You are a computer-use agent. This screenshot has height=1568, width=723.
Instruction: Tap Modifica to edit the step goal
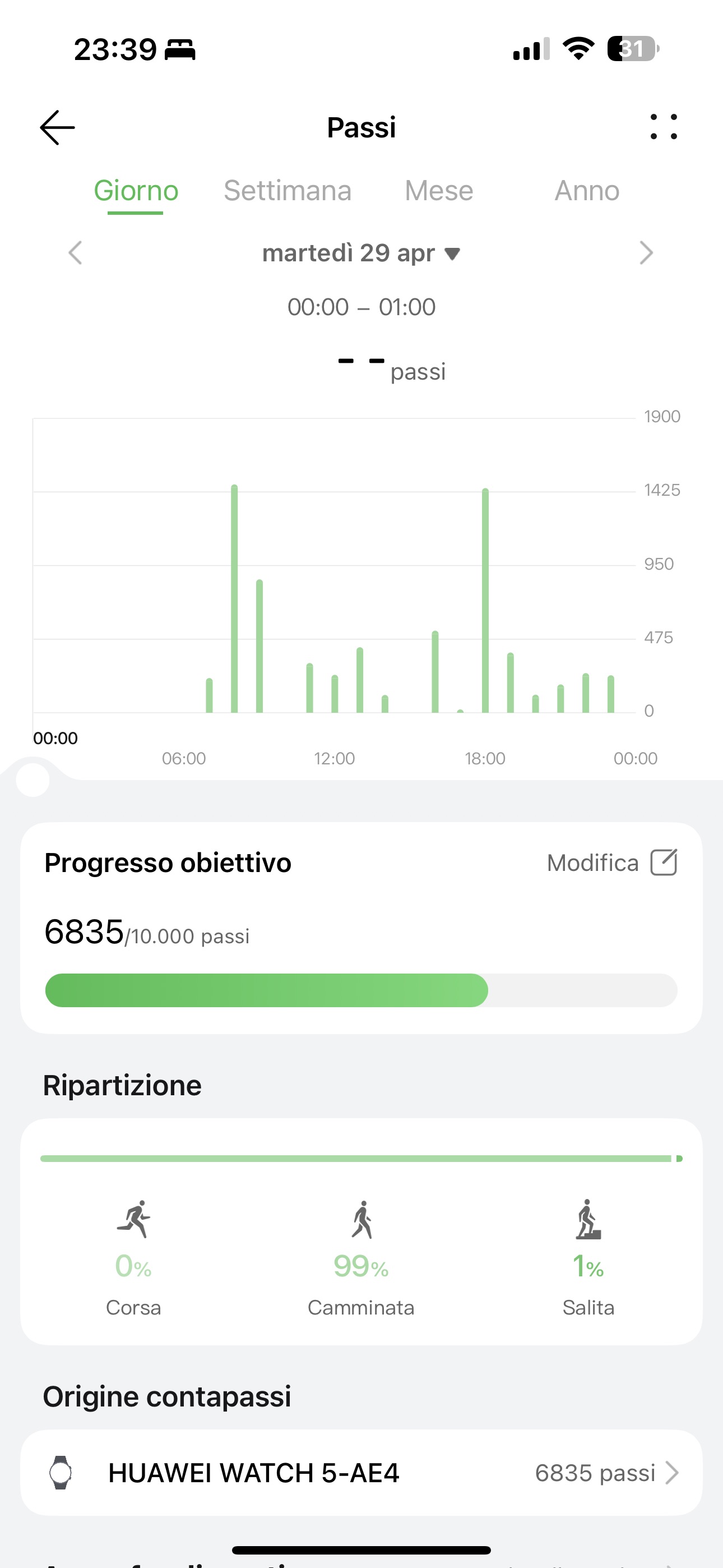[x=612, y=863]
